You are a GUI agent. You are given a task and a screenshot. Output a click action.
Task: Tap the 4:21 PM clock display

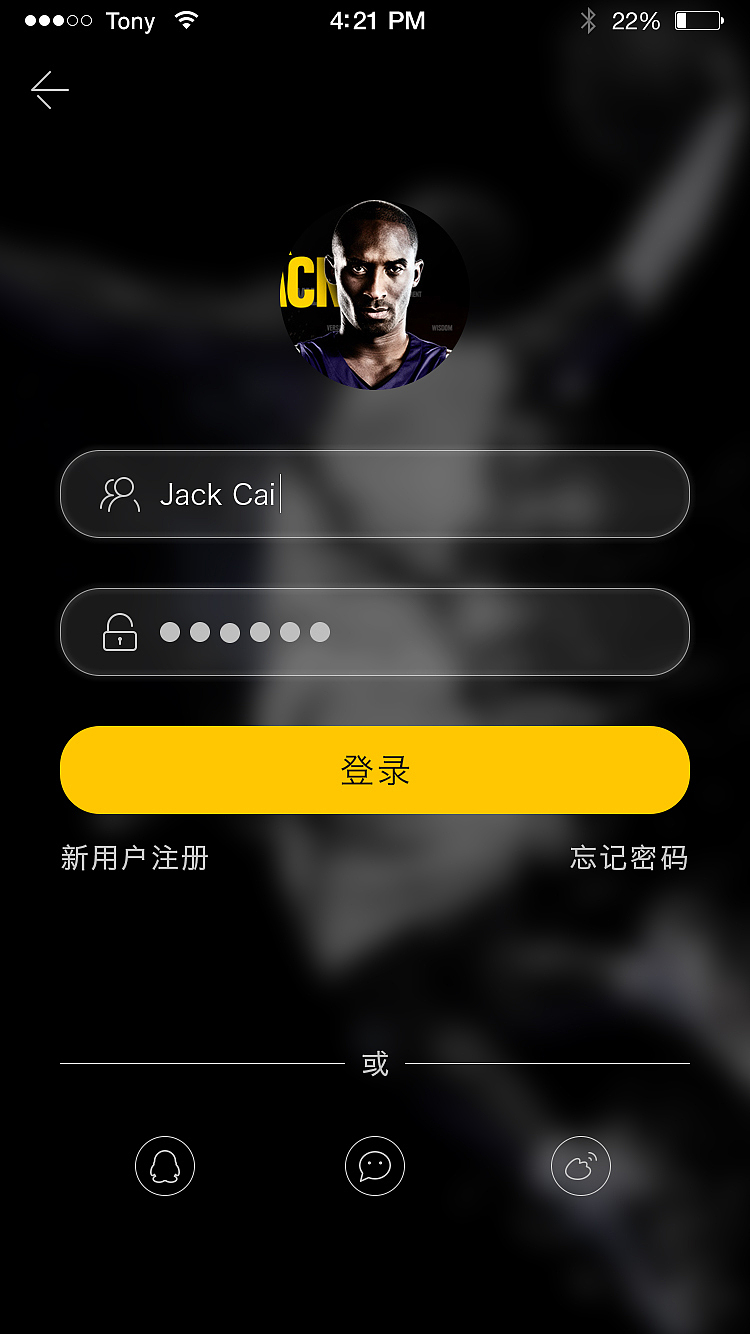point(377,20)
